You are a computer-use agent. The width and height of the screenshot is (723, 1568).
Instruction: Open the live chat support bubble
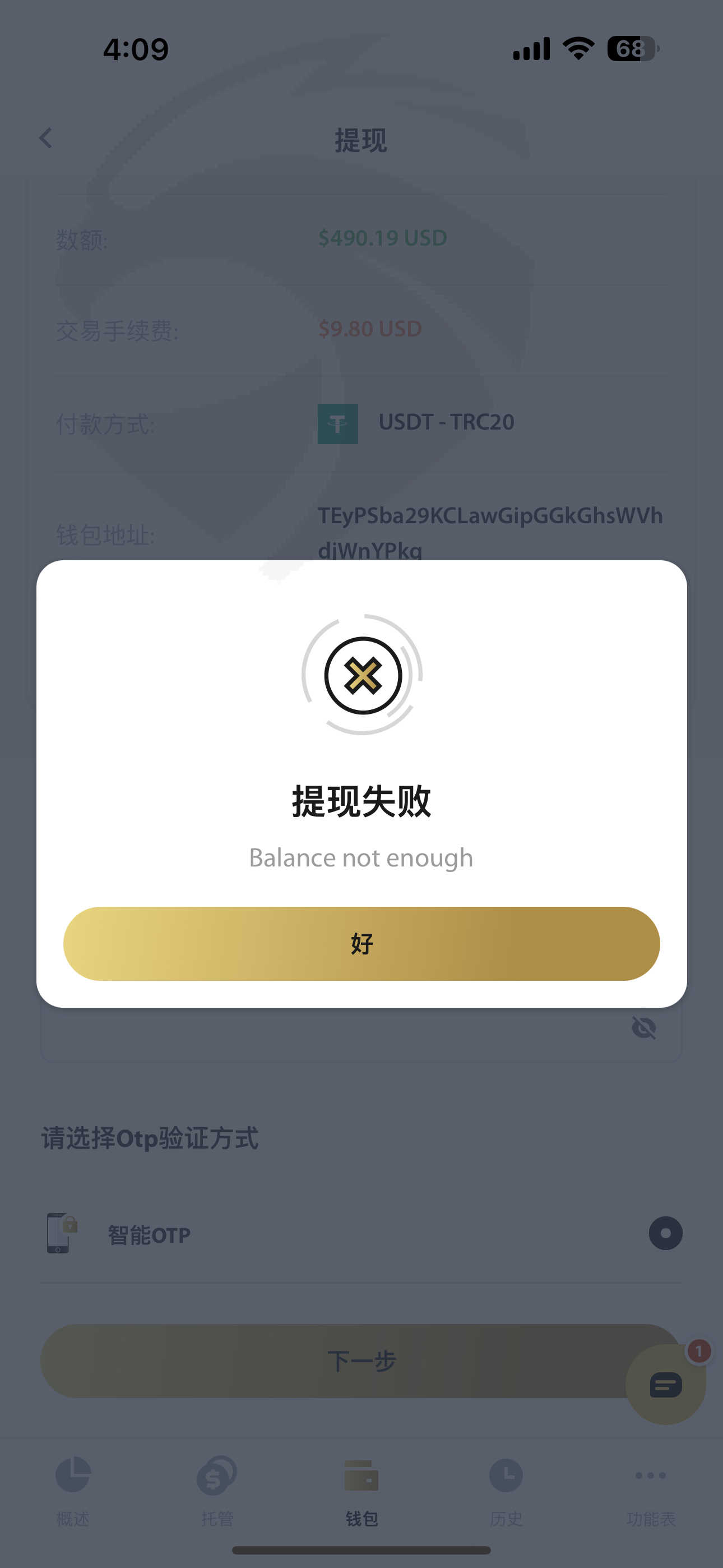click(x=666, y=1385)
